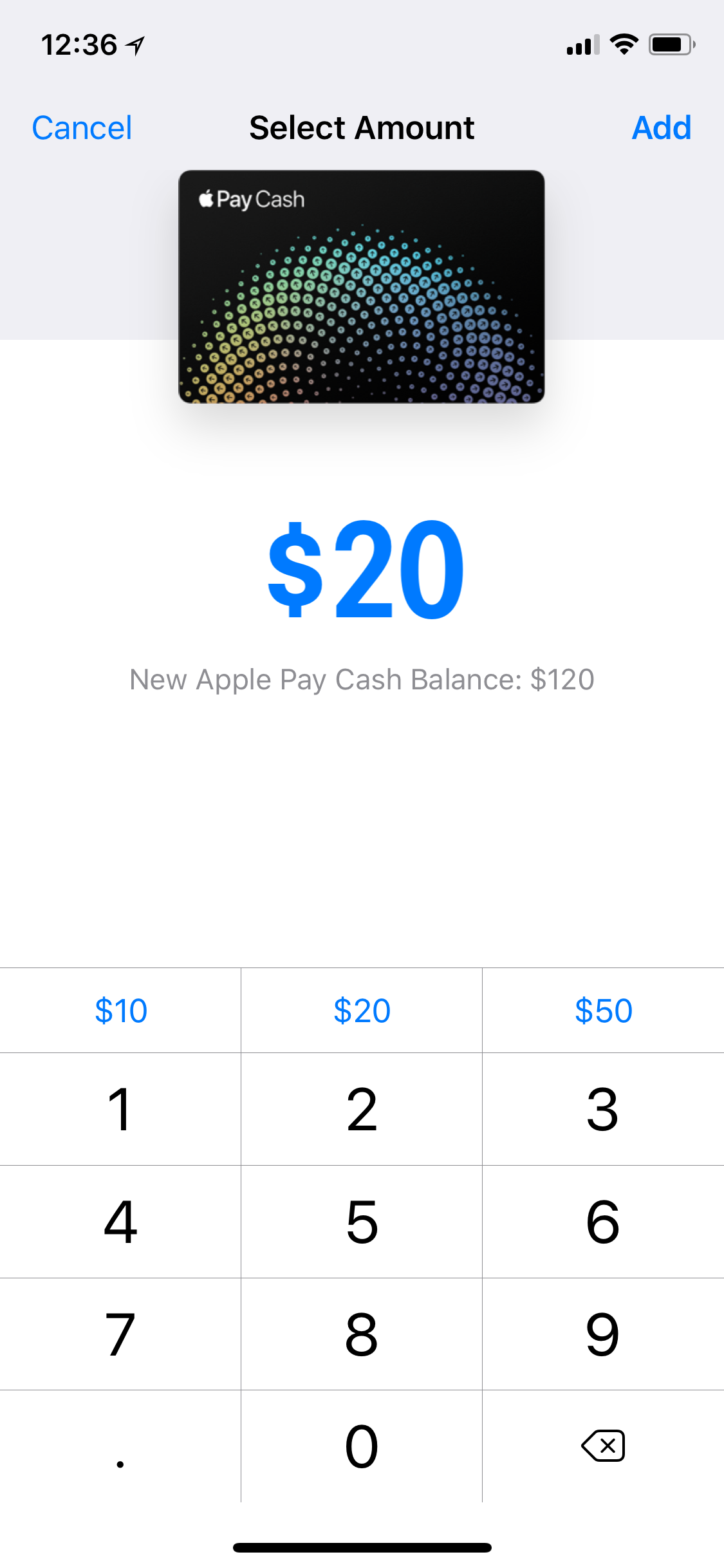Enter digit 6
This screenshot has width=724, height=1568.
click(x=603, y=1222)
